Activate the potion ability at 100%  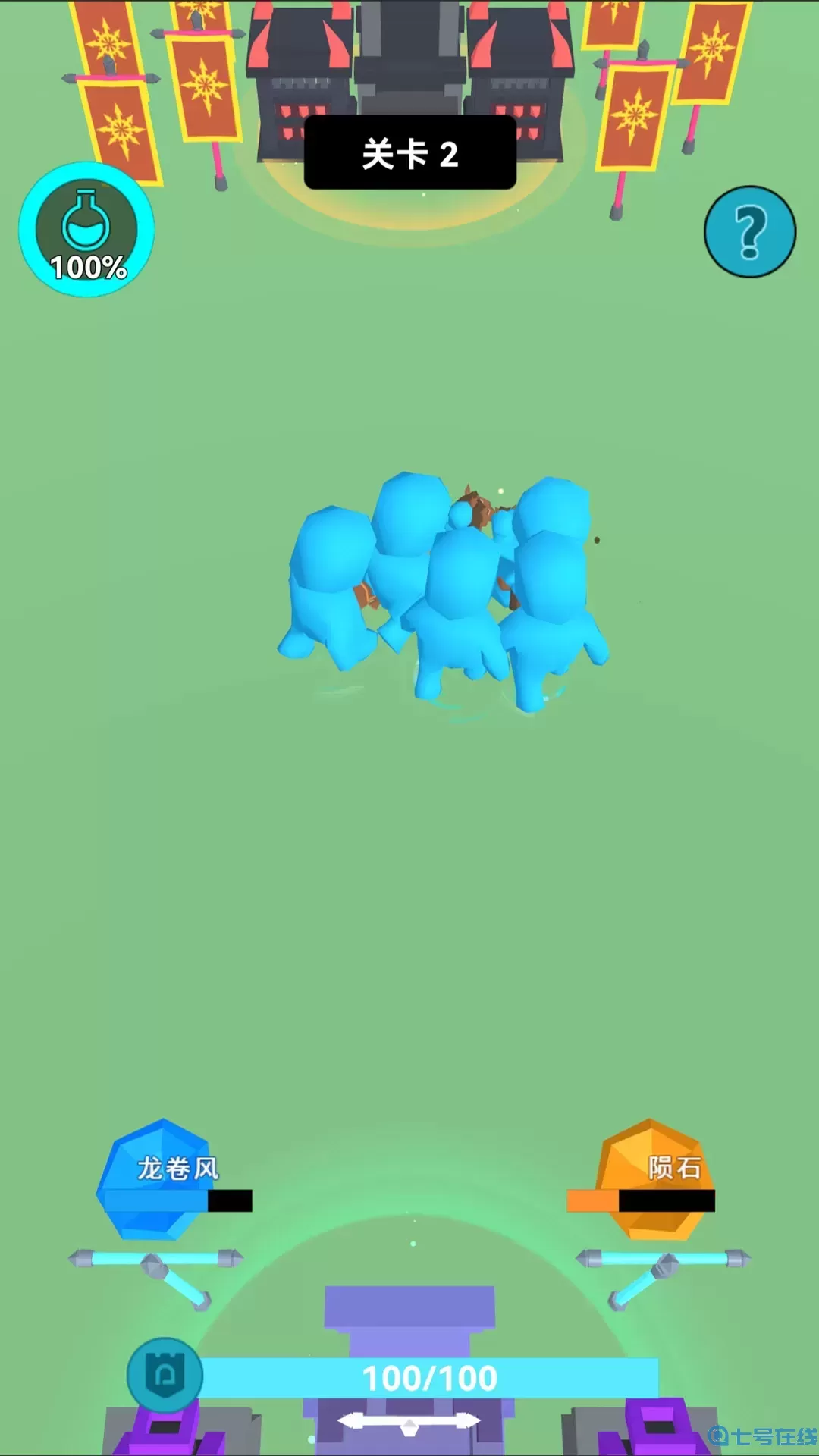click(x=86, y=229)
